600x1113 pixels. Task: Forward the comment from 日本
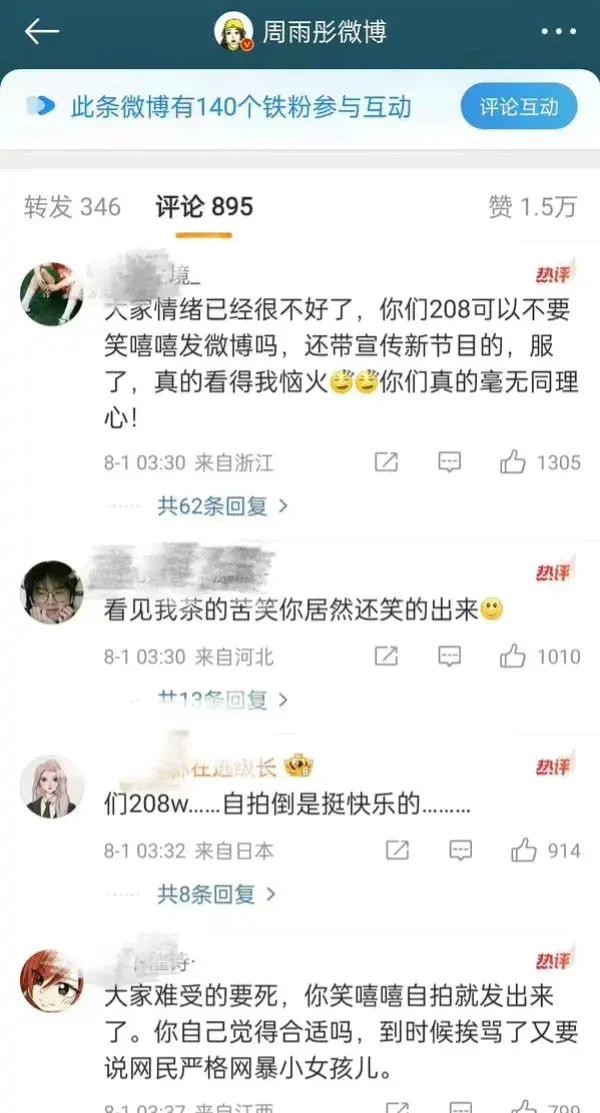[x=397, y=850]
